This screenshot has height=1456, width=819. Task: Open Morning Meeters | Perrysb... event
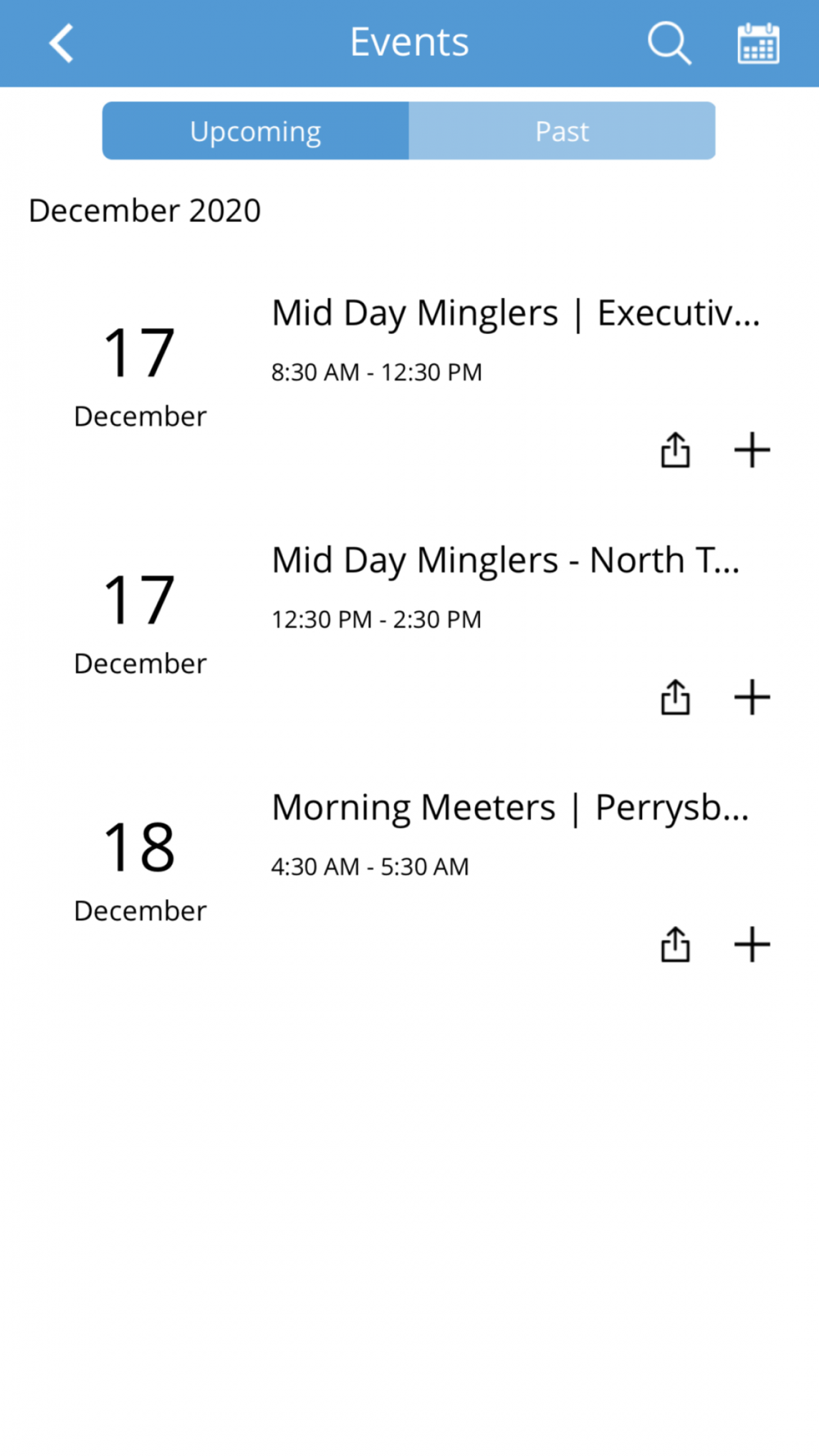point(510,807)
